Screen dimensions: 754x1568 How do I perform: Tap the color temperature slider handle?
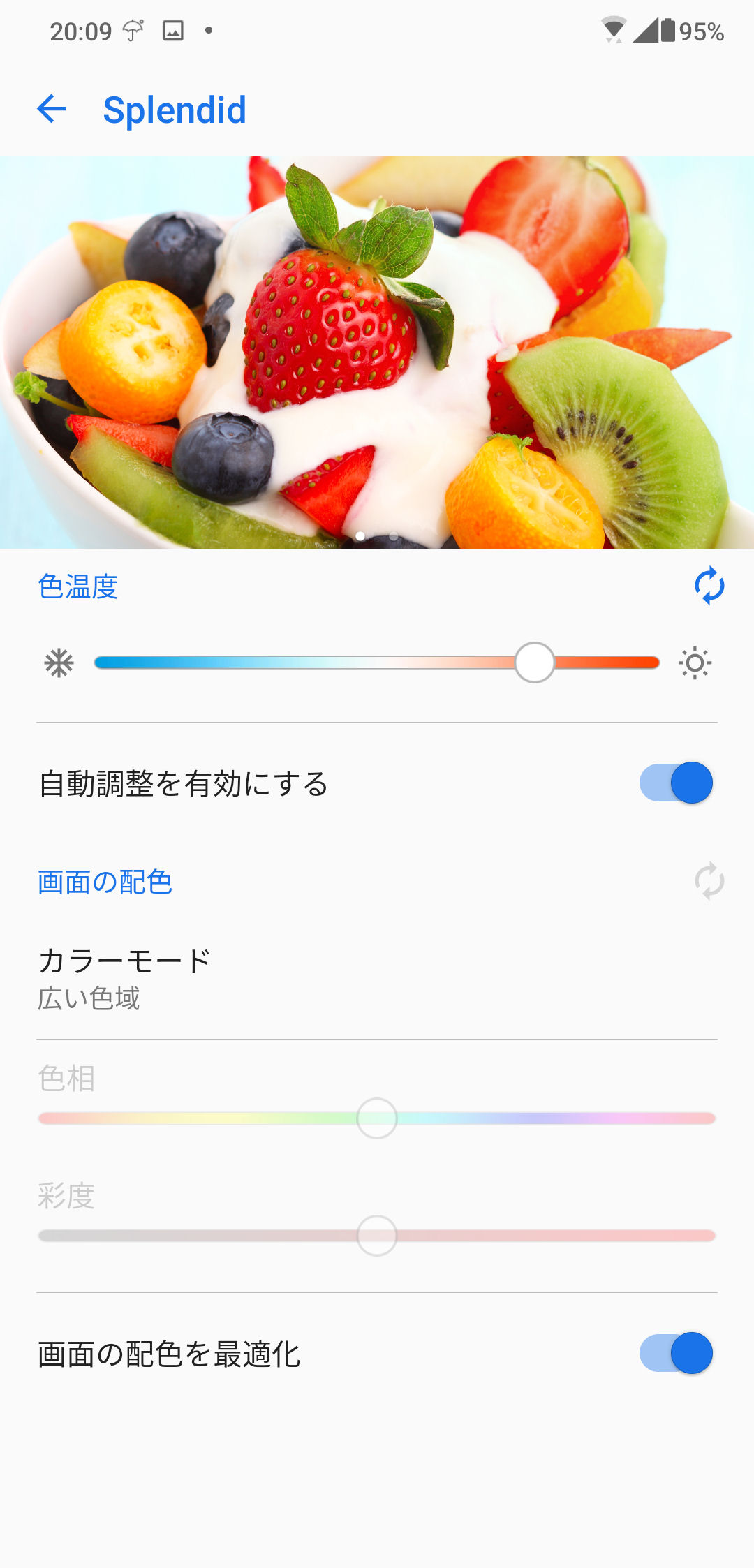[x=535, y=663]
